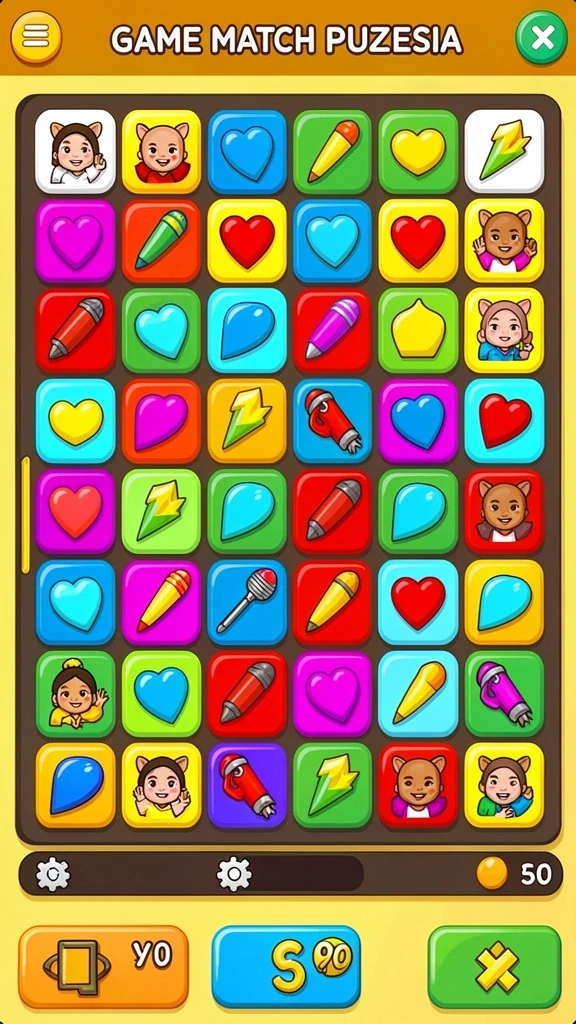The width and height of the screenshot is (576, 1024).
Task: Close the game with the green X
Action: coord(541,38)
